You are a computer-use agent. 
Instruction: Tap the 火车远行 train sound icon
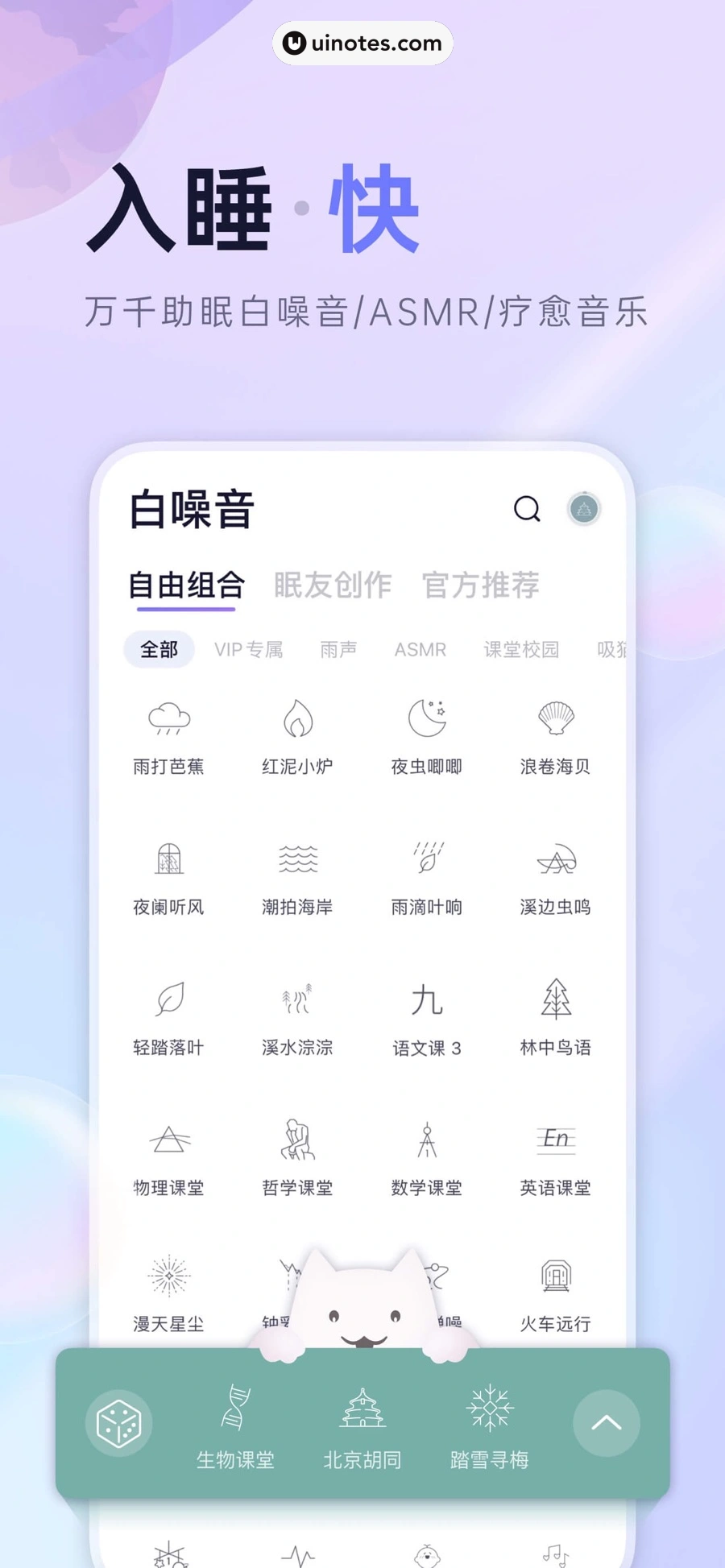click(x=556, y=1276)
